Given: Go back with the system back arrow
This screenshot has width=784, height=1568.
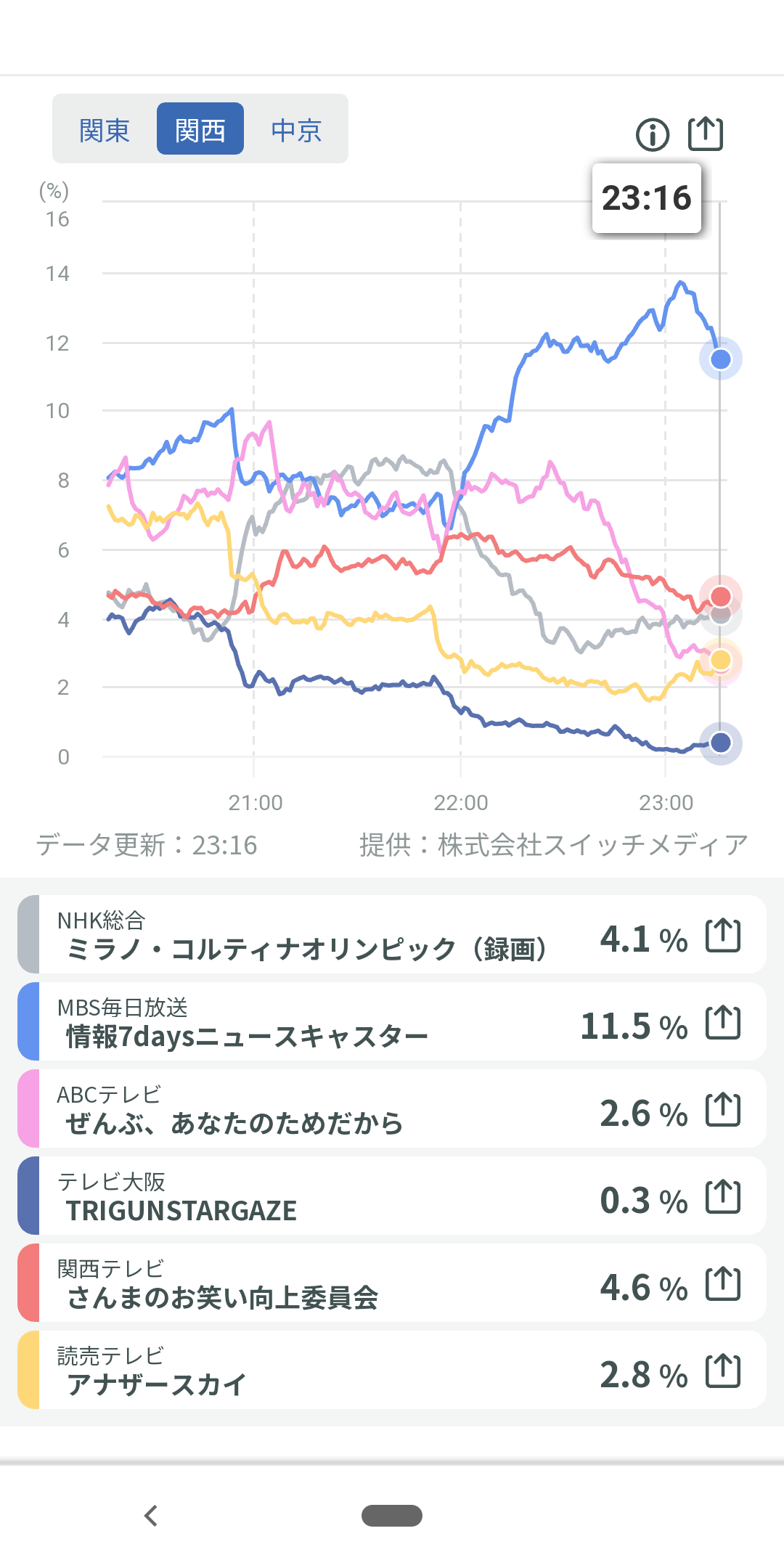Looking at the screenshot, I should tap(151, 1516).
